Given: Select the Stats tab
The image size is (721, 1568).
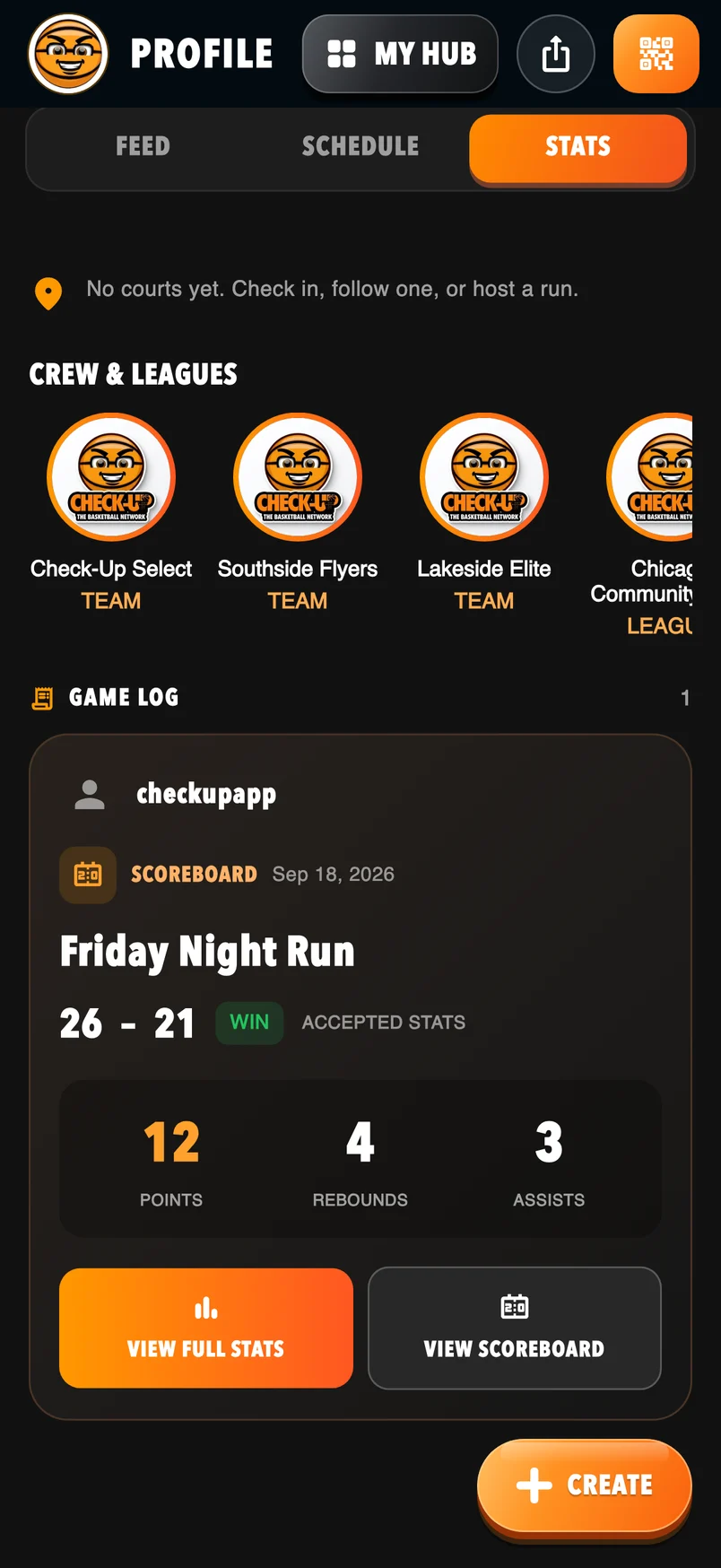Looking at the screenshot, I should coord(578,148).
